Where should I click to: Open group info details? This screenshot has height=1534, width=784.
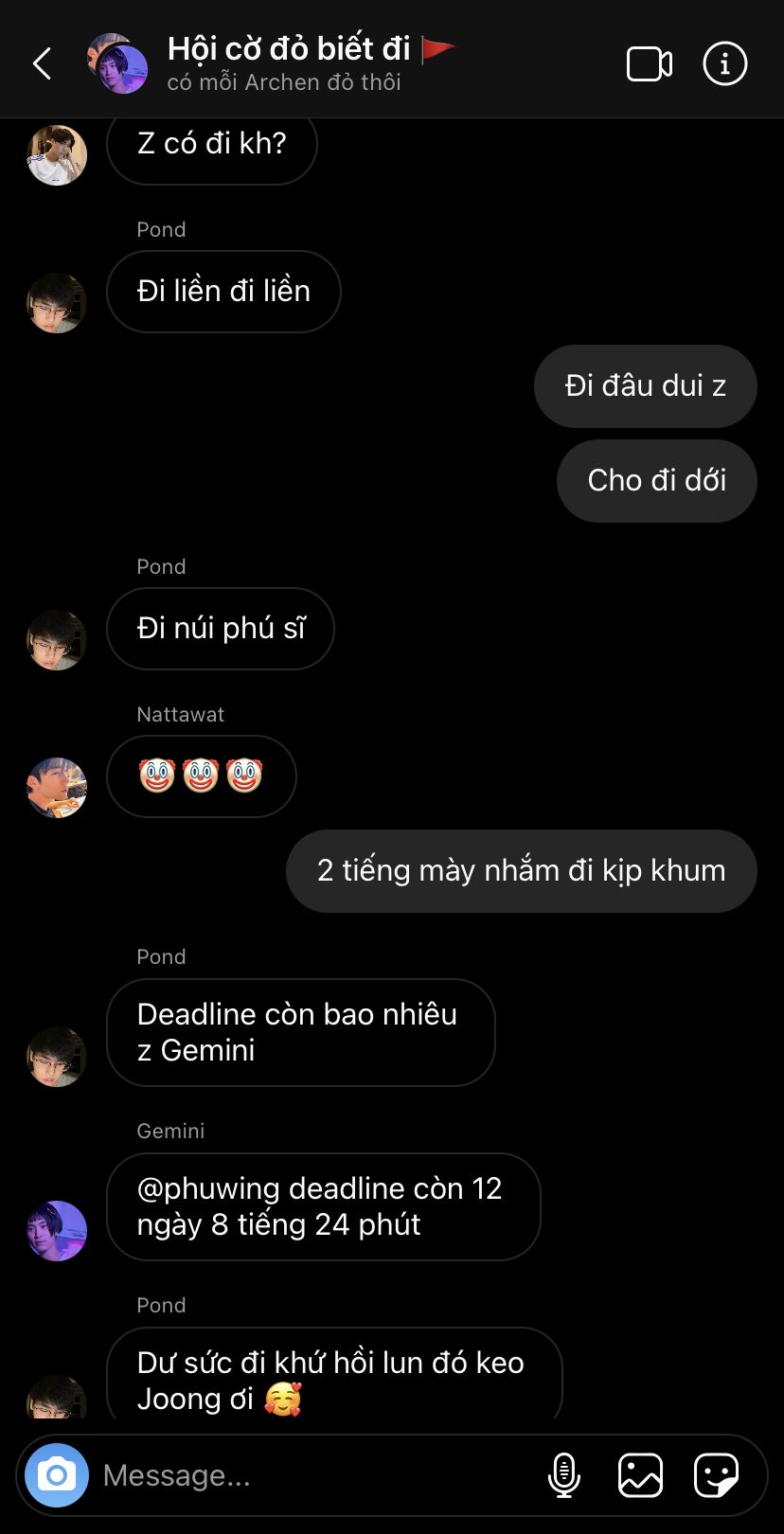click(x=724, y=64)
